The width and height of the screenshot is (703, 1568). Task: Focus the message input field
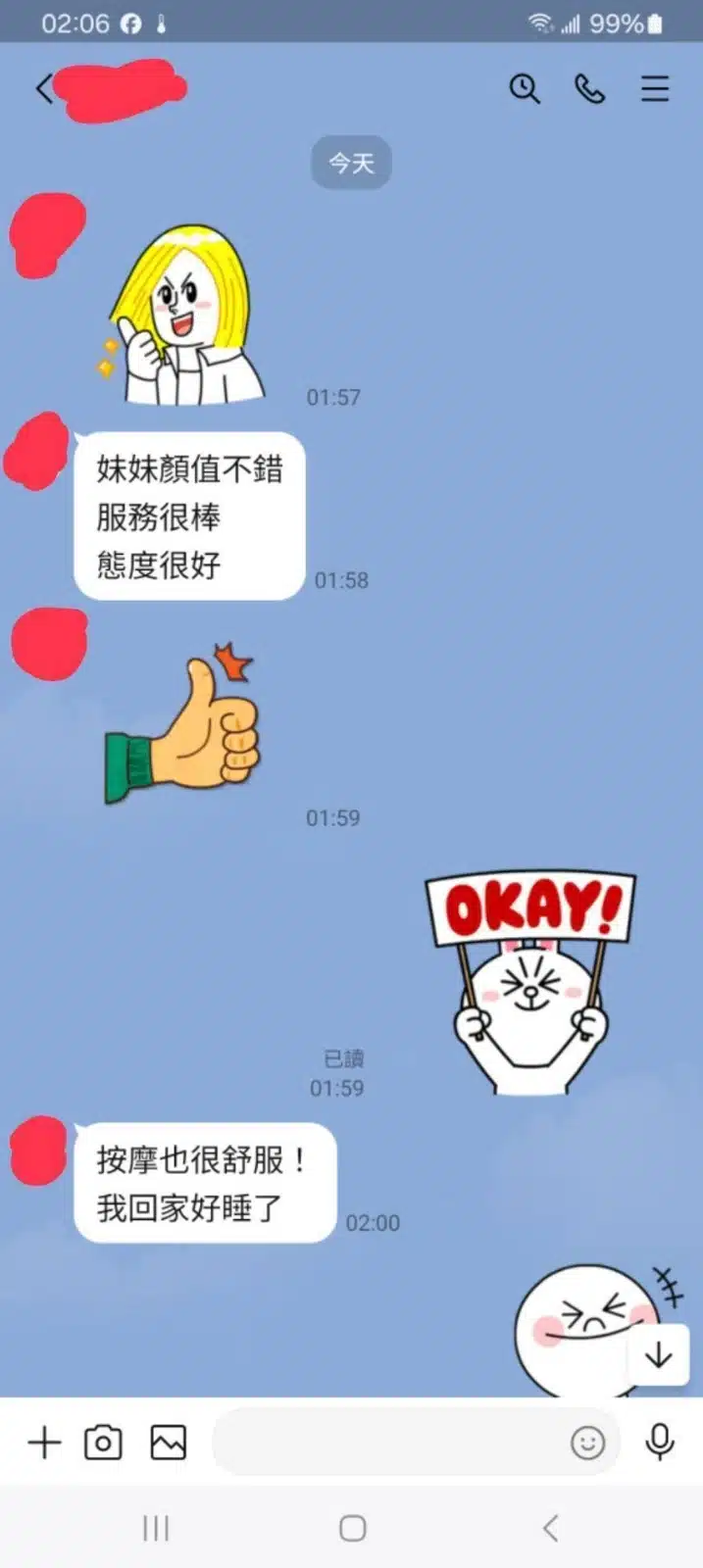(x=387, y=1443)
